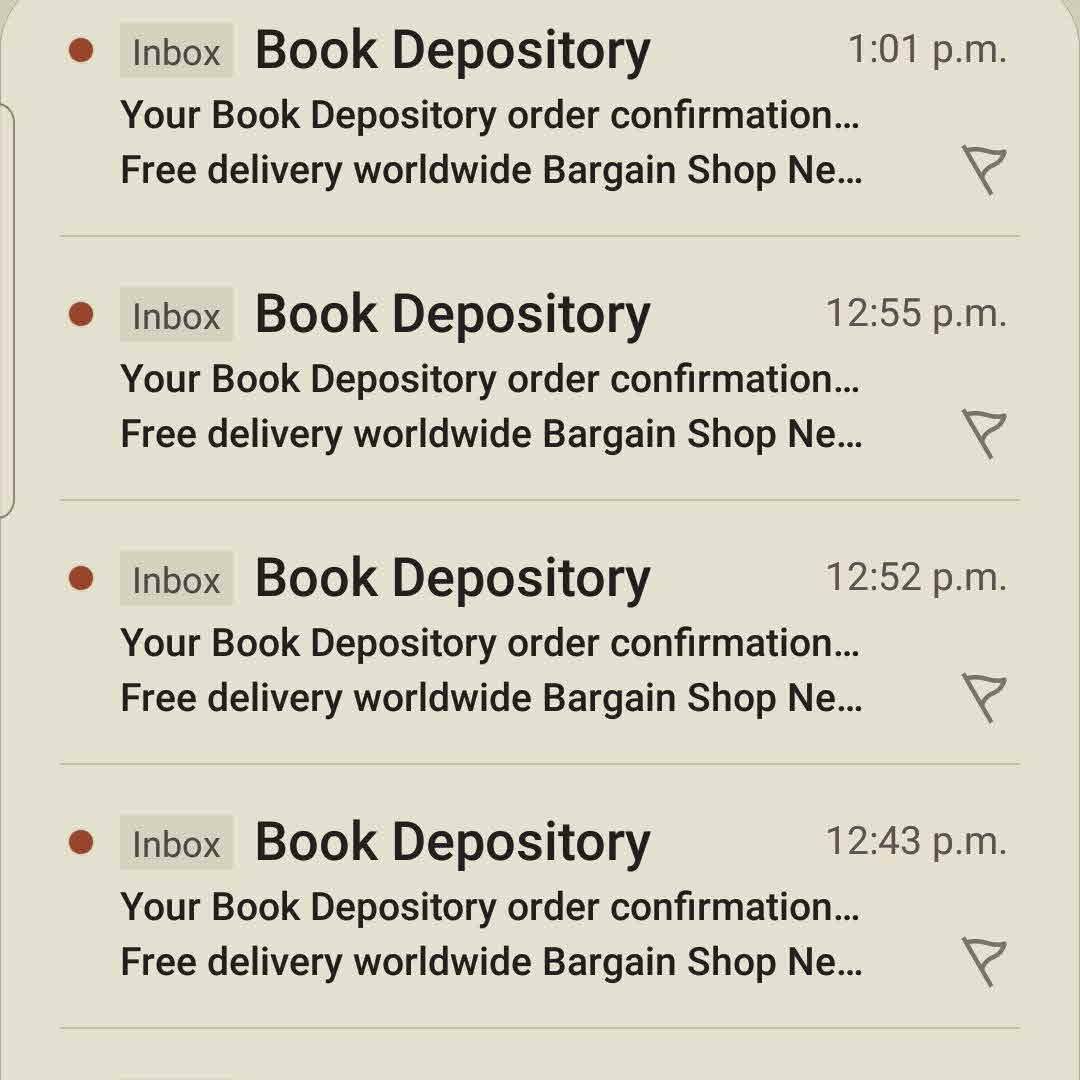Flag the 1:01 p.m. Book Depository email
1080x1080 pixels.
tap(982, 170)
